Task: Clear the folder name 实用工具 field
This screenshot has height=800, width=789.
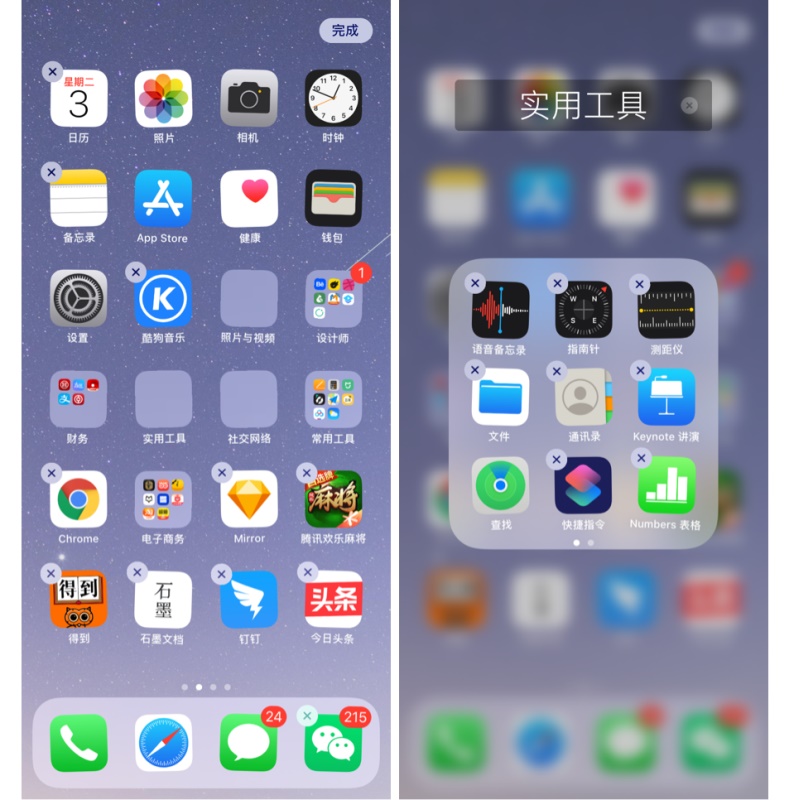Action: [x=689, y=105]
